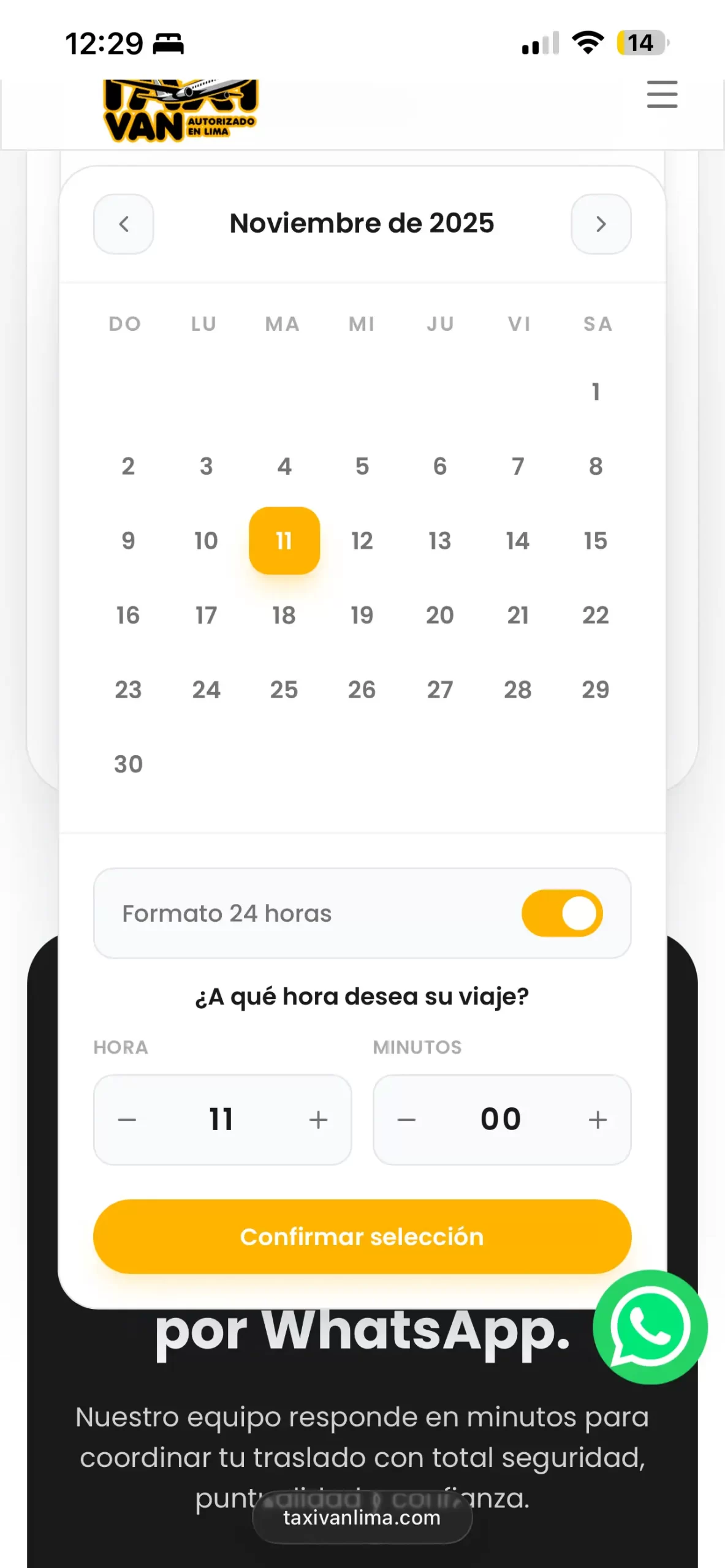Advance to December with the right chevron
Viewport: 725px width, 1568px height.
click(601, 224)
